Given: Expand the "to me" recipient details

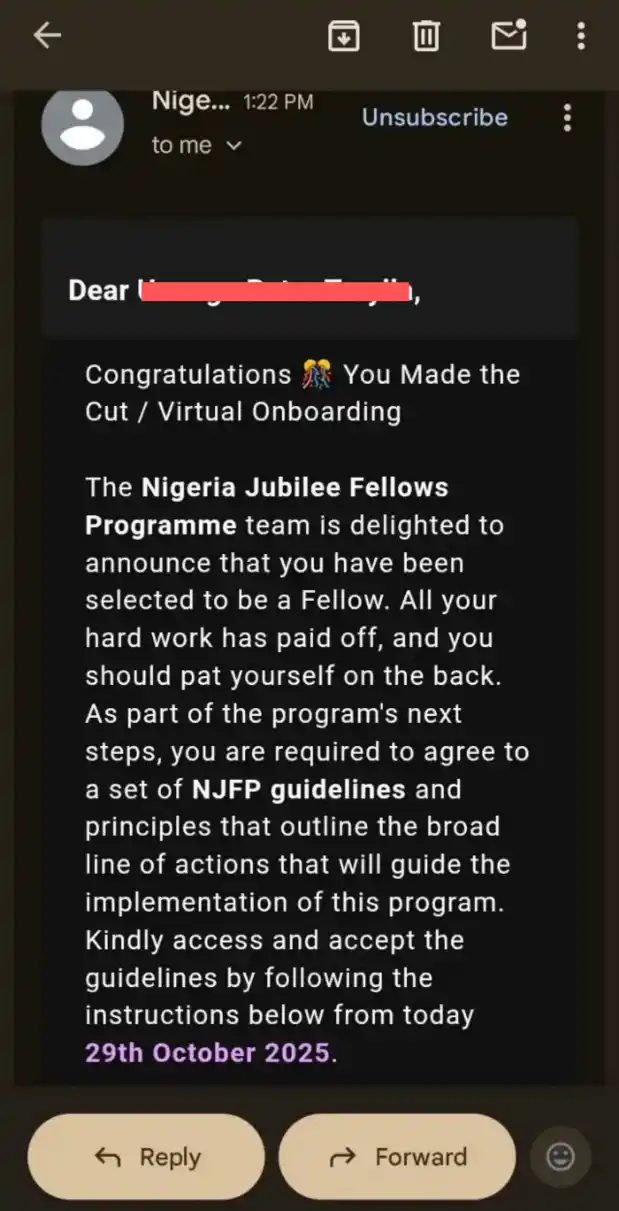Looking at the screenshot, I should tap(197, 146).
